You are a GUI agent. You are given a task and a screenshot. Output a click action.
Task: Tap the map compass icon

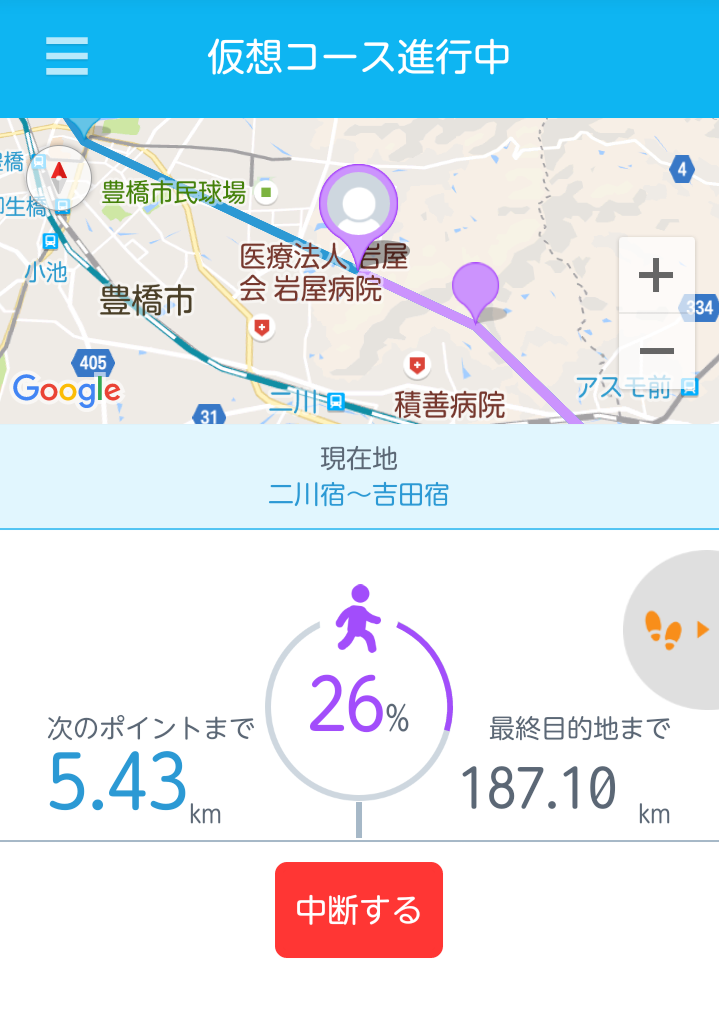[x=59, y=178]
